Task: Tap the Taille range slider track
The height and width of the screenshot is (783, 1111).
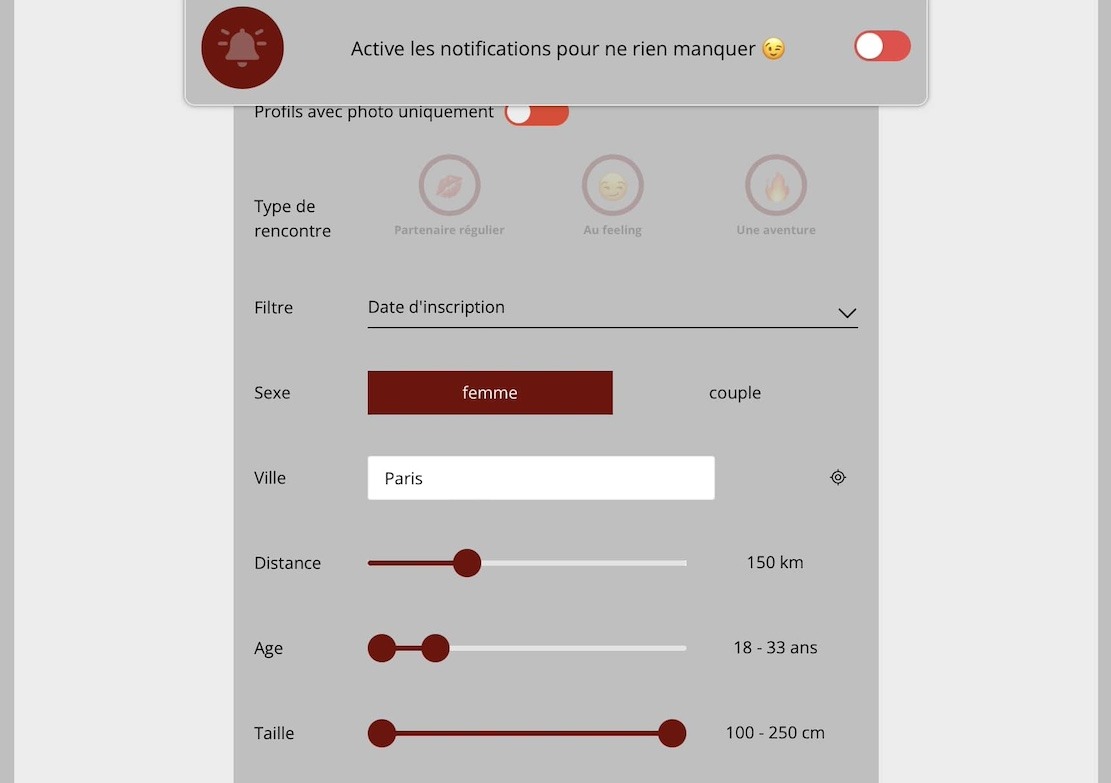Action: pyautogui.click(x=527, y=733)
